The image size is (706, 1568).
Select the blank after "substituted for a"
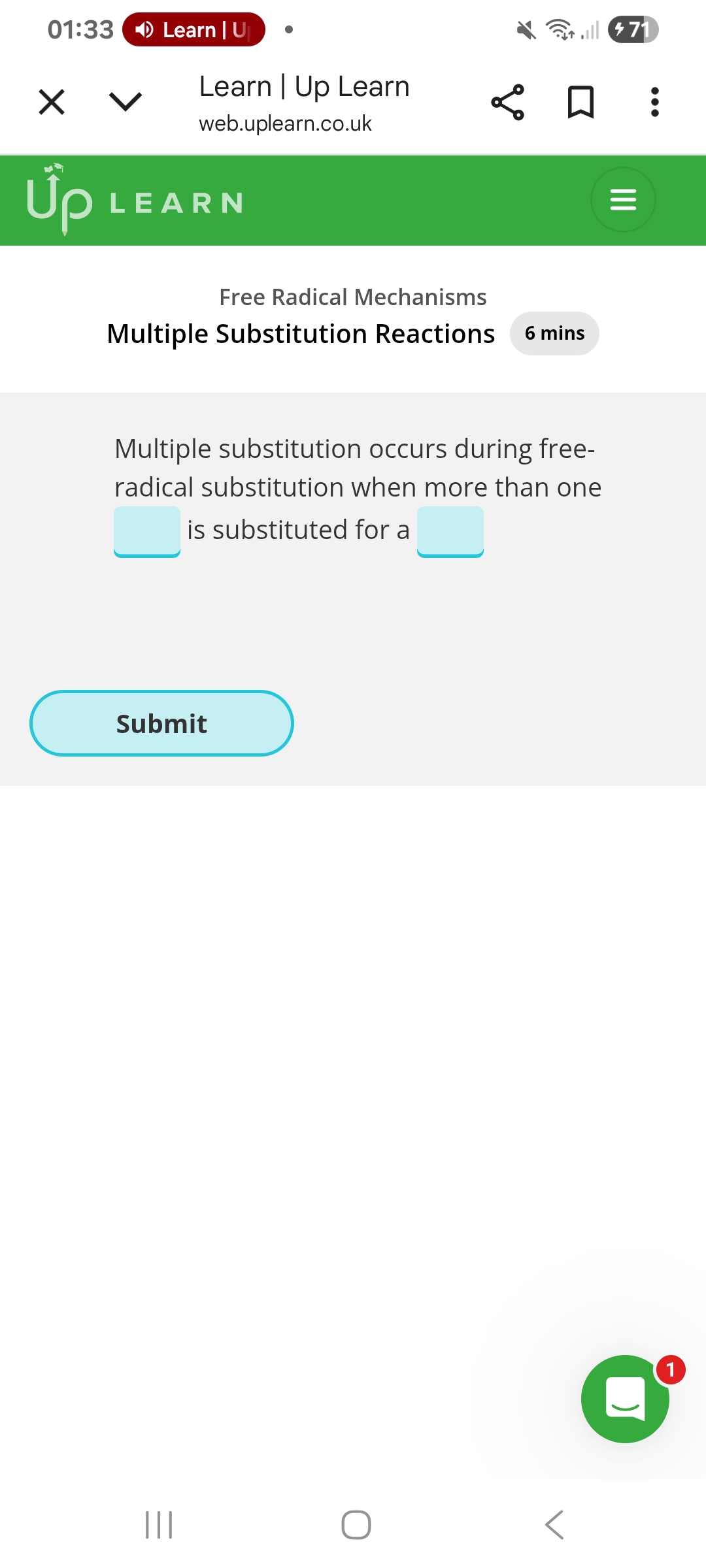450,531
